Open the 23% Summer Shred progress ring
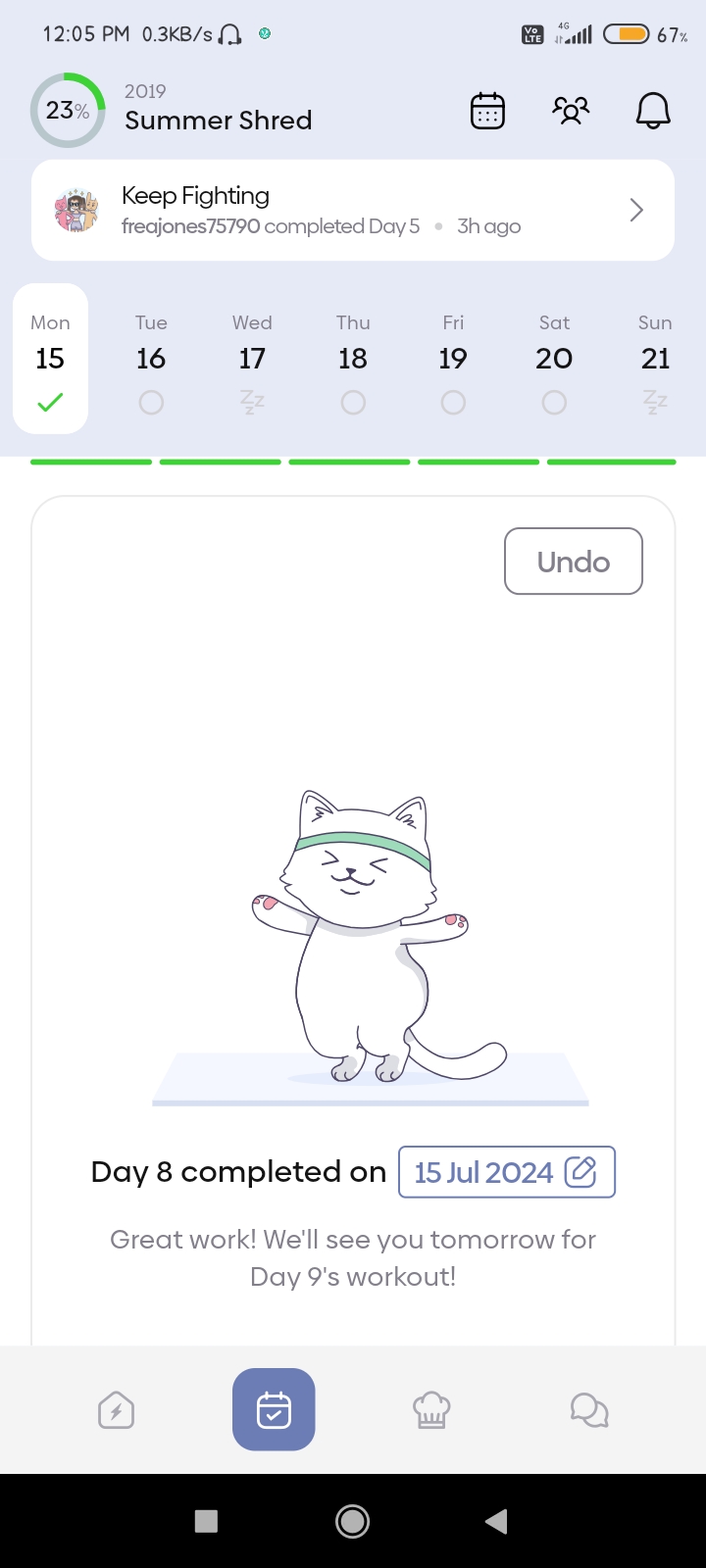Viewport: 706px width, 1568px height. click(68, 111)
